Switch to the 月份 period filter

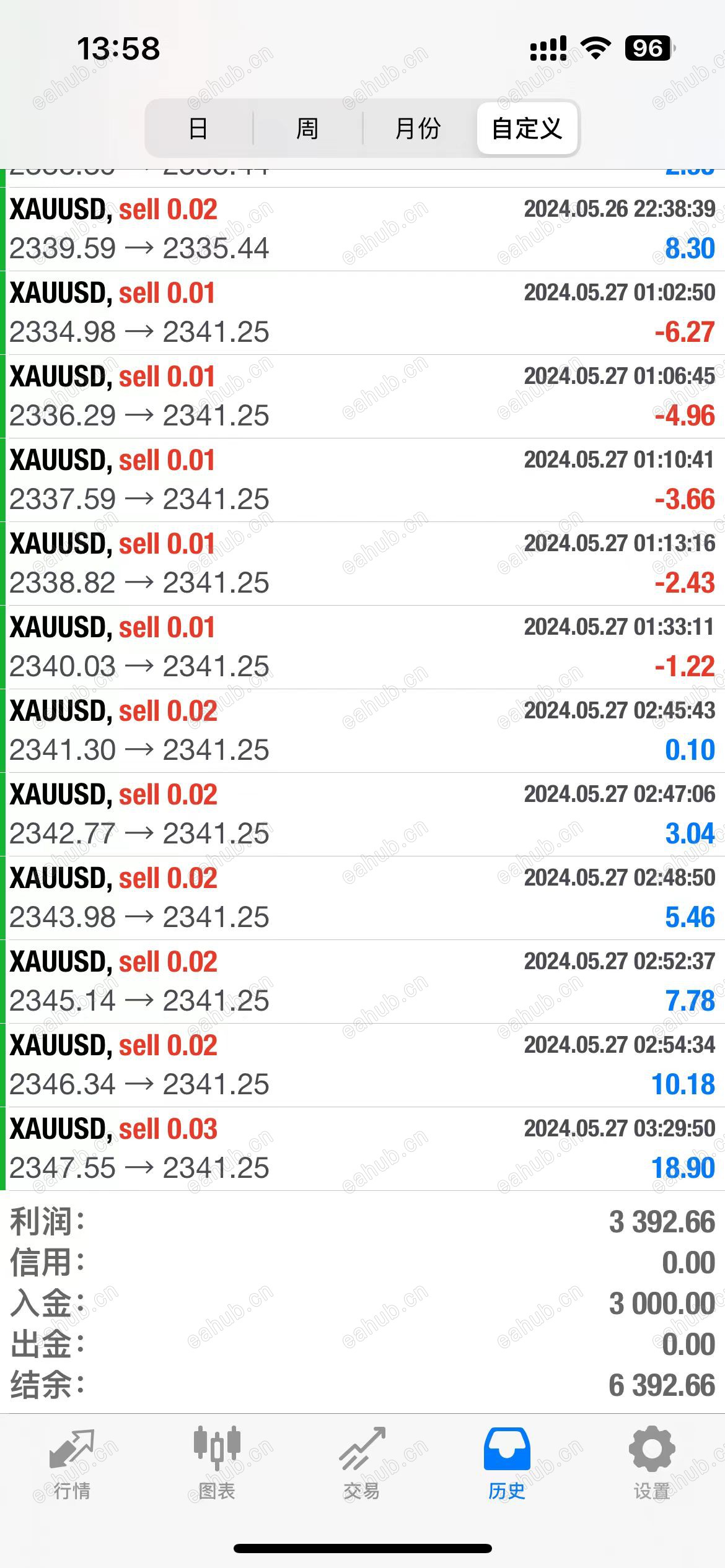pos(418,128)
